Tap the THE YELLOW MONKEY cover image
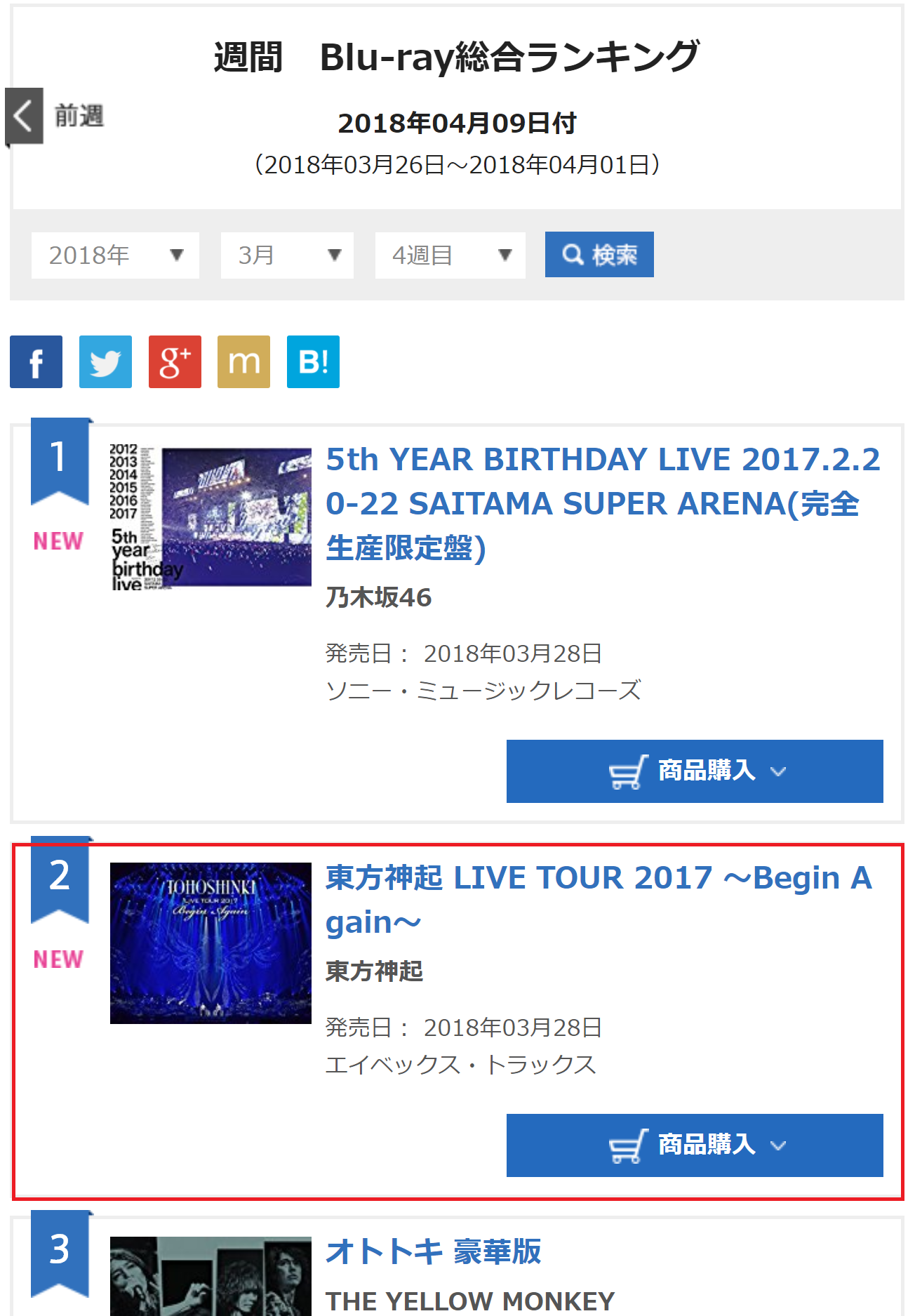The image size is (915, 1316). coord(211,1277)
